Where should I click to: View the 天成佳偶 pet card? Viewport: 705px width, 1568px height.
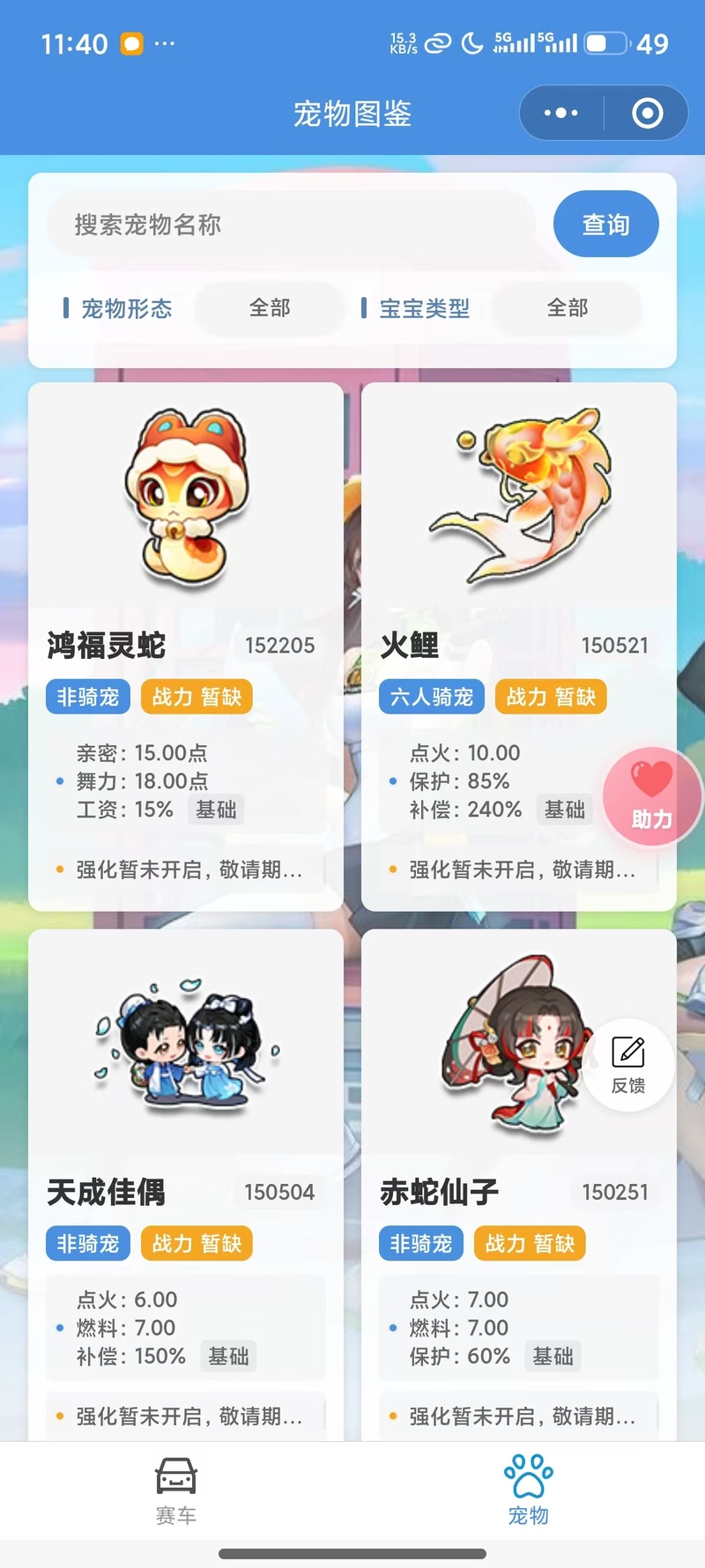pos(186,1185)
